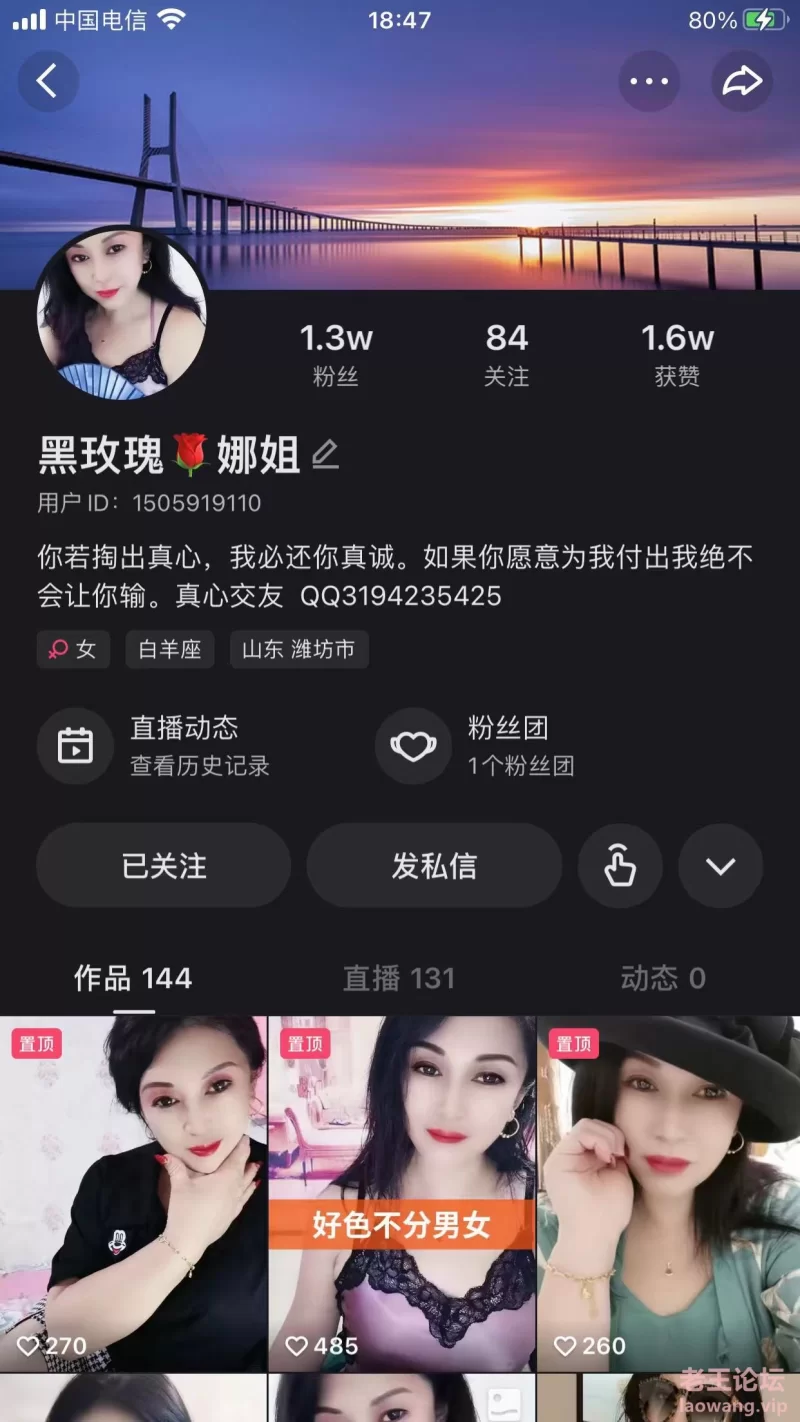The width and height of the screenshot is (800, 1422).
Task: Switch to the 动态 0 tab
Action: pos(663,978)
